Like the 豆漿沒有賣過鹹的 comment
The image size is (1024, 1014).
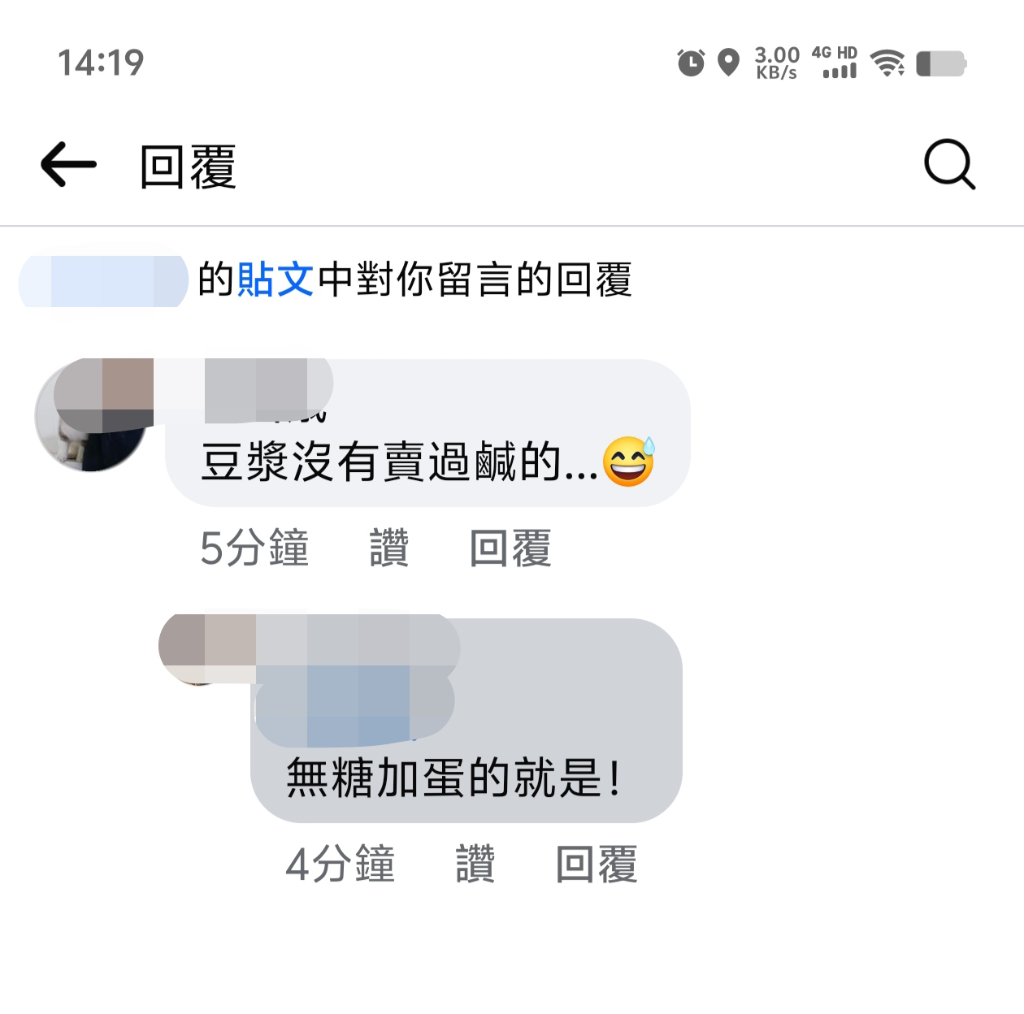click(389, 549)
